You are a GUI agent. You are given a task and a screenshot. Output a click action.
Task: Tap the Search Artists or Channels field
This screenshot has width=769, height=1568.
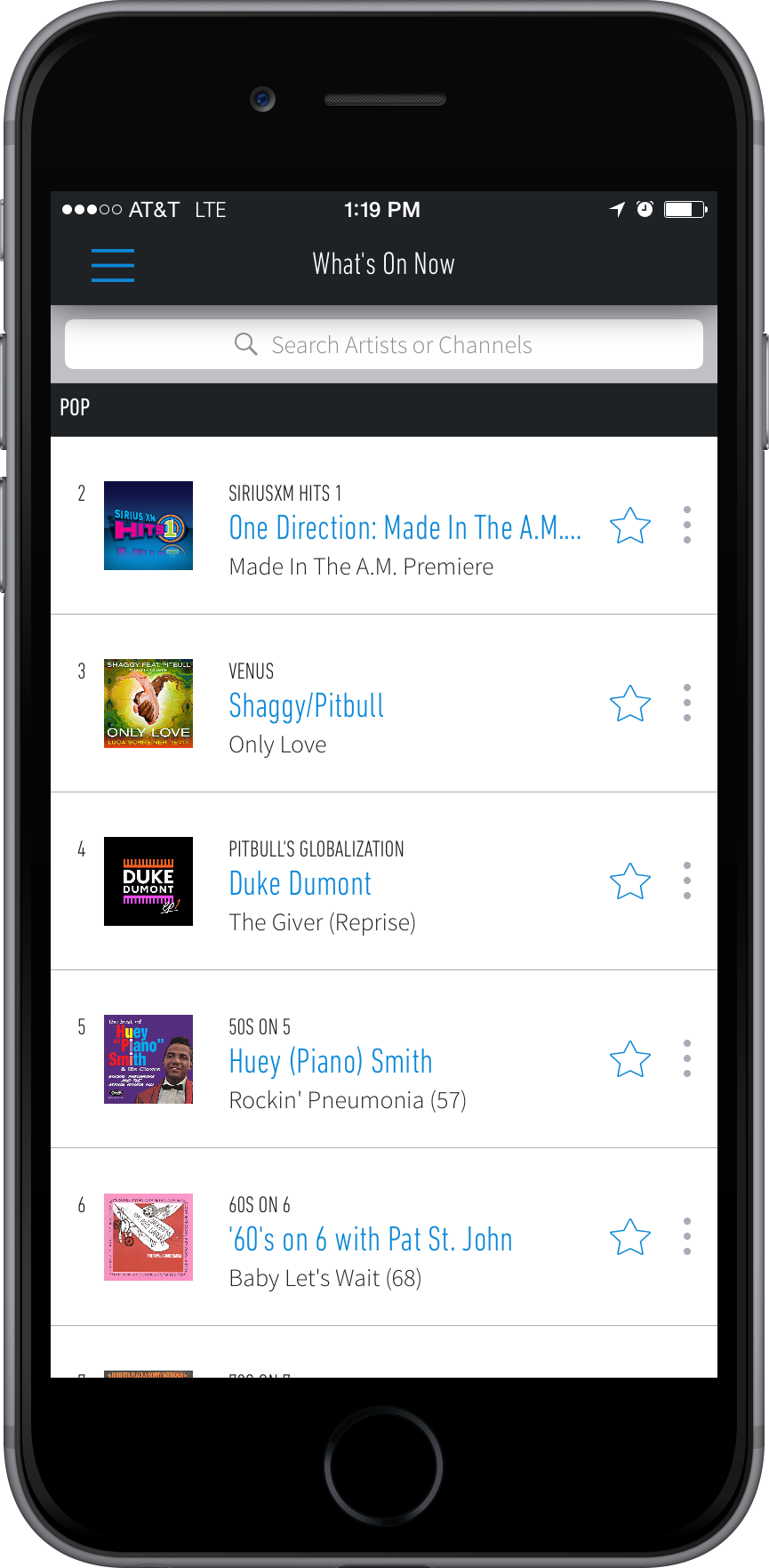click(x=384, y=344)
